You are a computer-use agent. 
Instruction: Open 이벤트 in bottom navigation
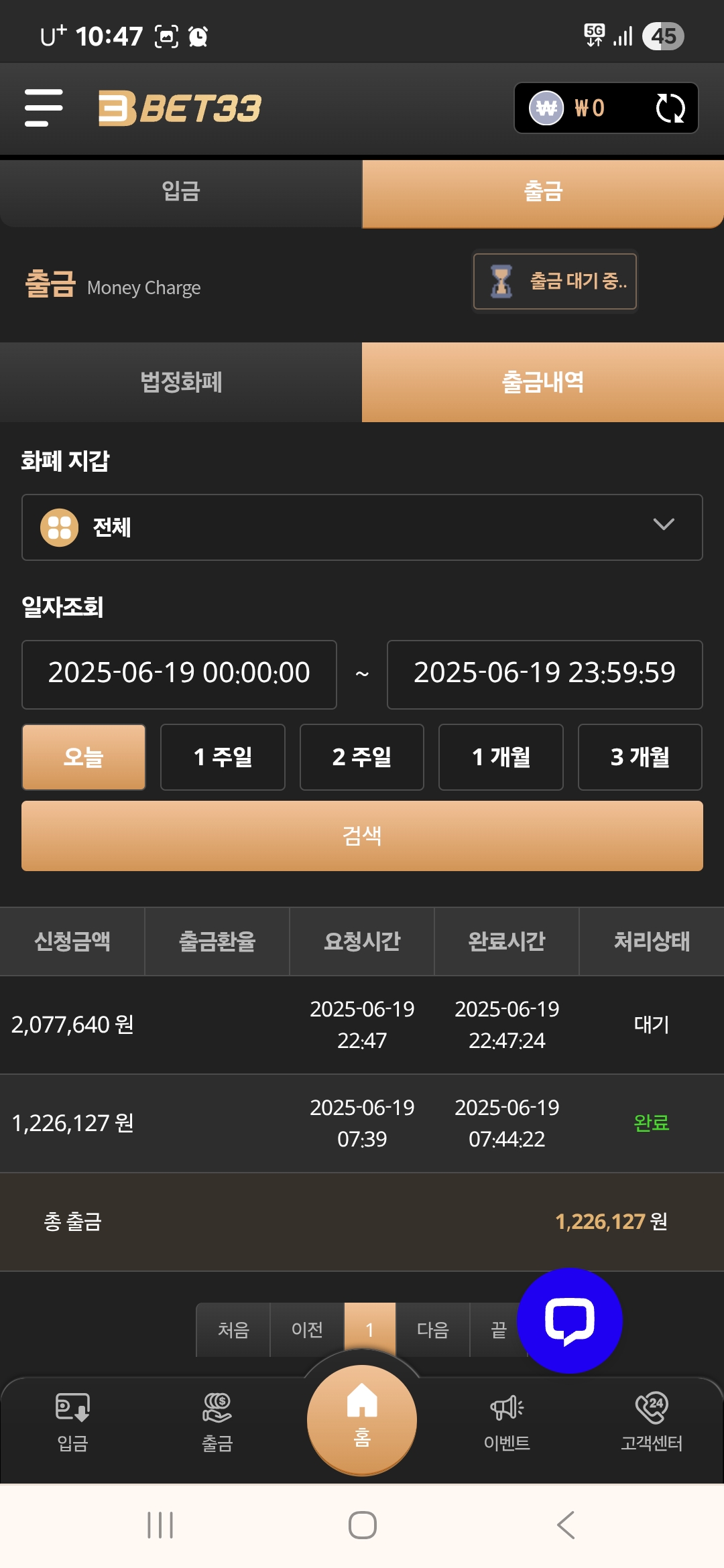[507, 1421]
